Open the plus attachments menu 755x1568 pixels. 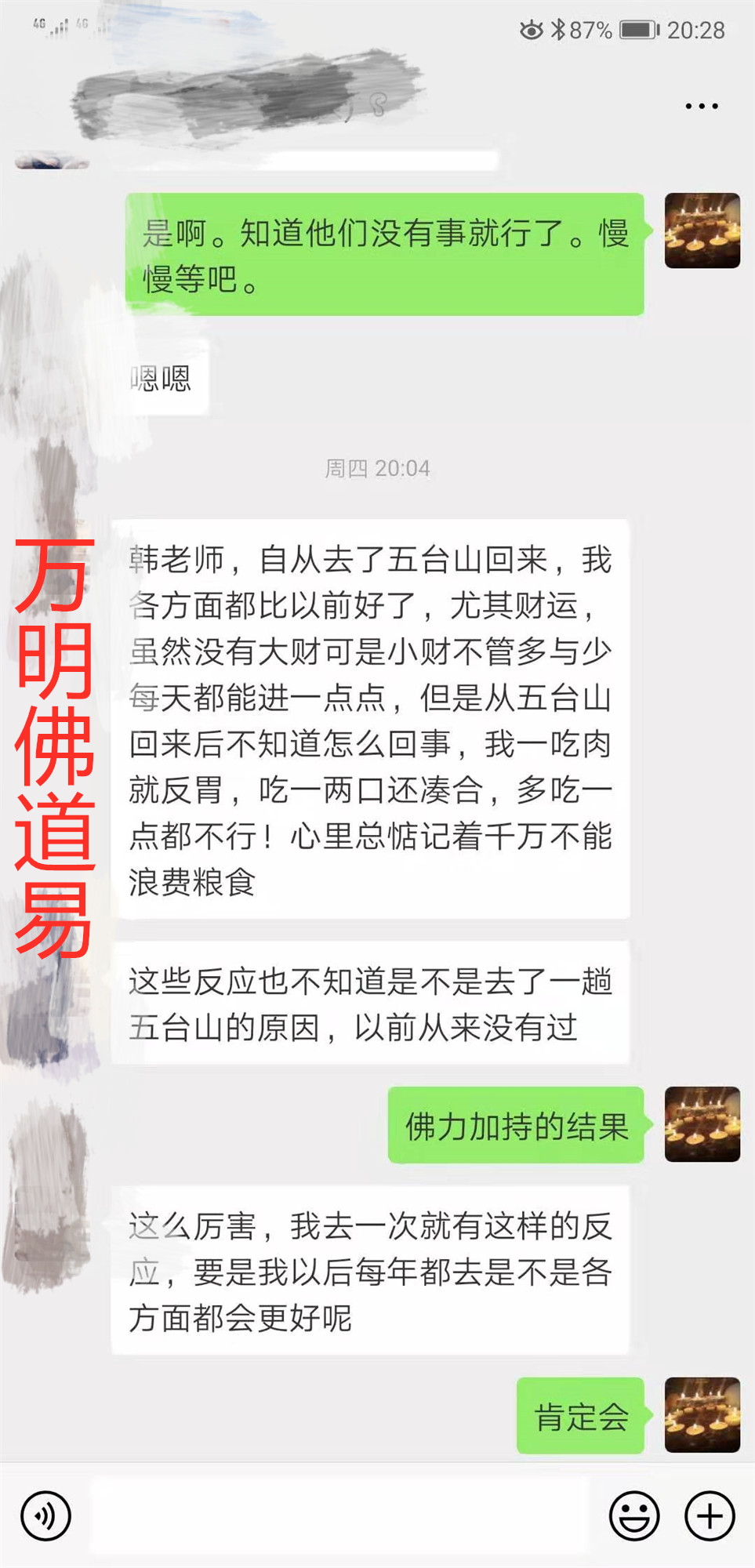pyautogui.click(x=710, y=1515)
